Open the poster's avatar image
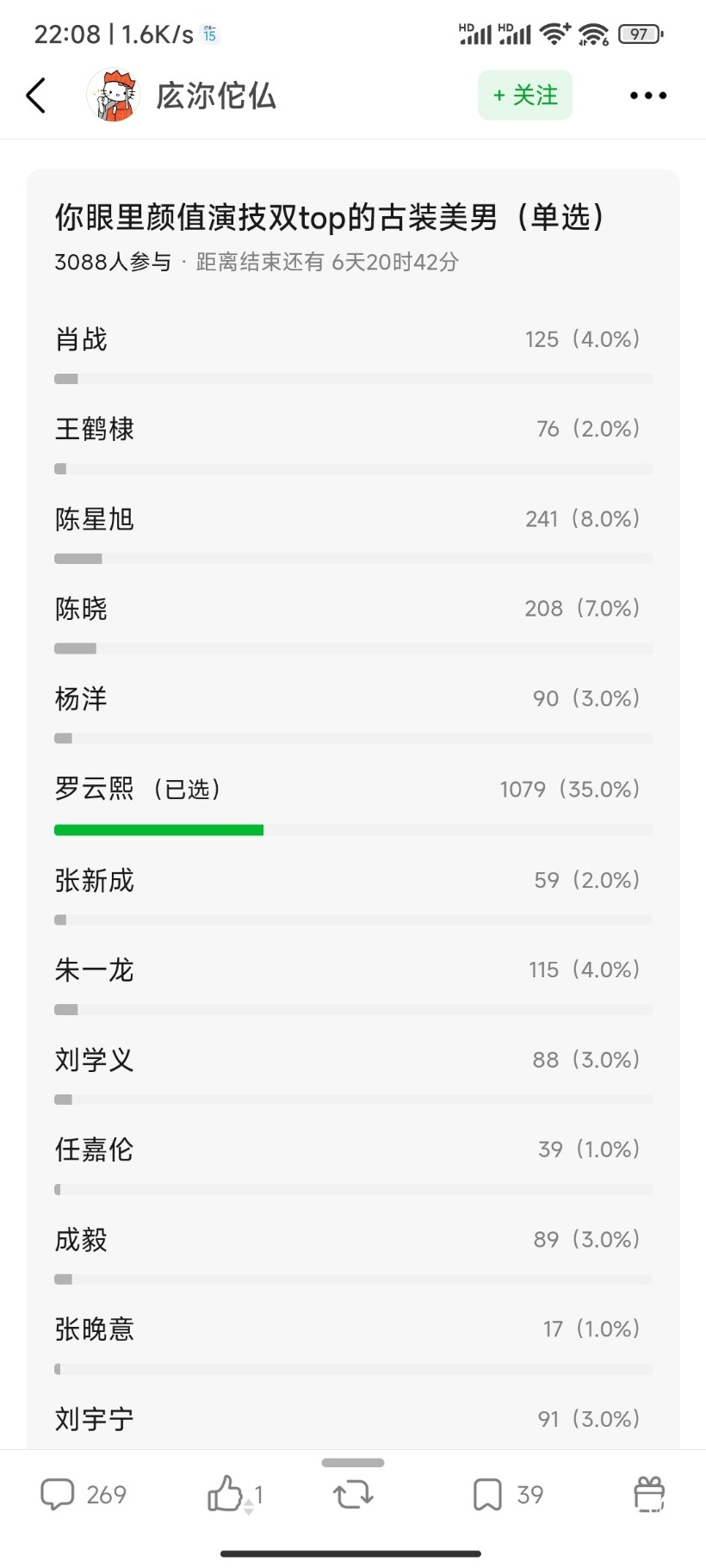706x1568 pixels. (x=113, y=95)
